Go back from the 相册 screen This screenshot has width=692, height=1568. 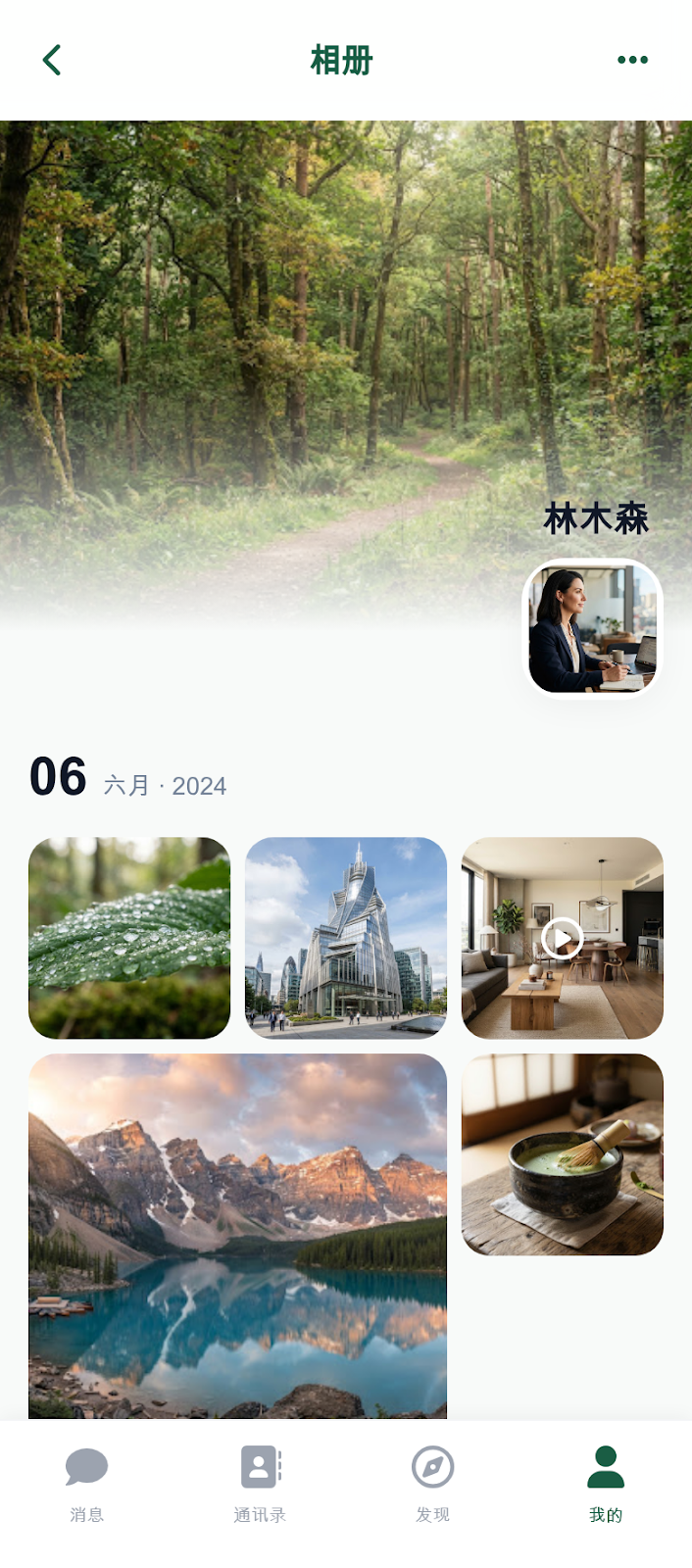click(x=53, y=60)
